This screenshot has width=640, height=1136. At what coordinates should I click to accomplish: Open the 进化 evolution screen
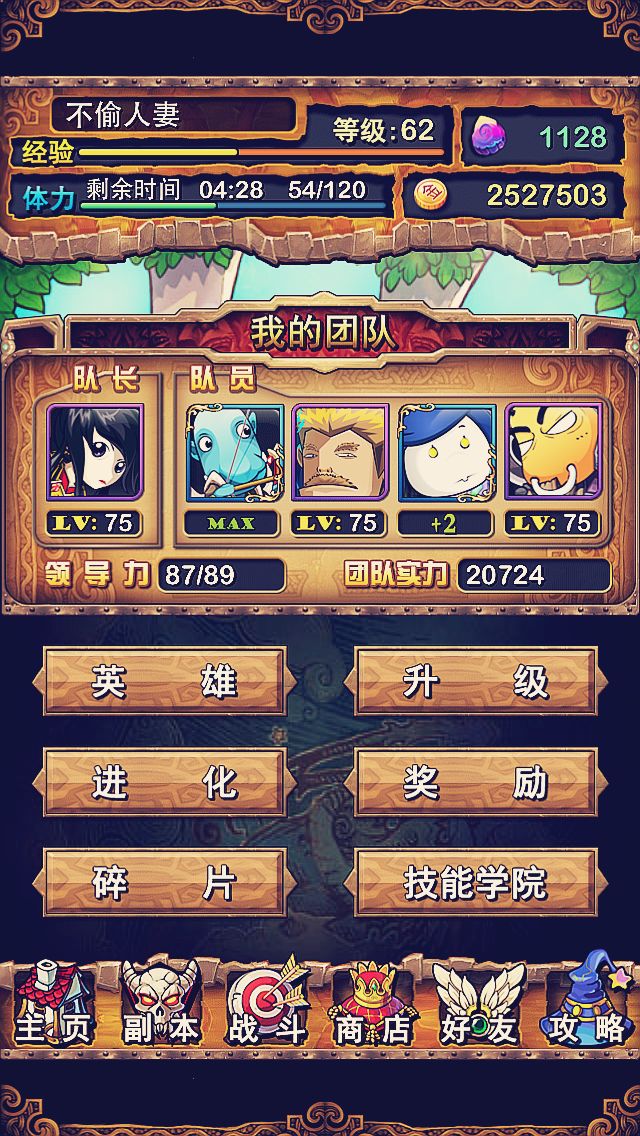[164, 783]
